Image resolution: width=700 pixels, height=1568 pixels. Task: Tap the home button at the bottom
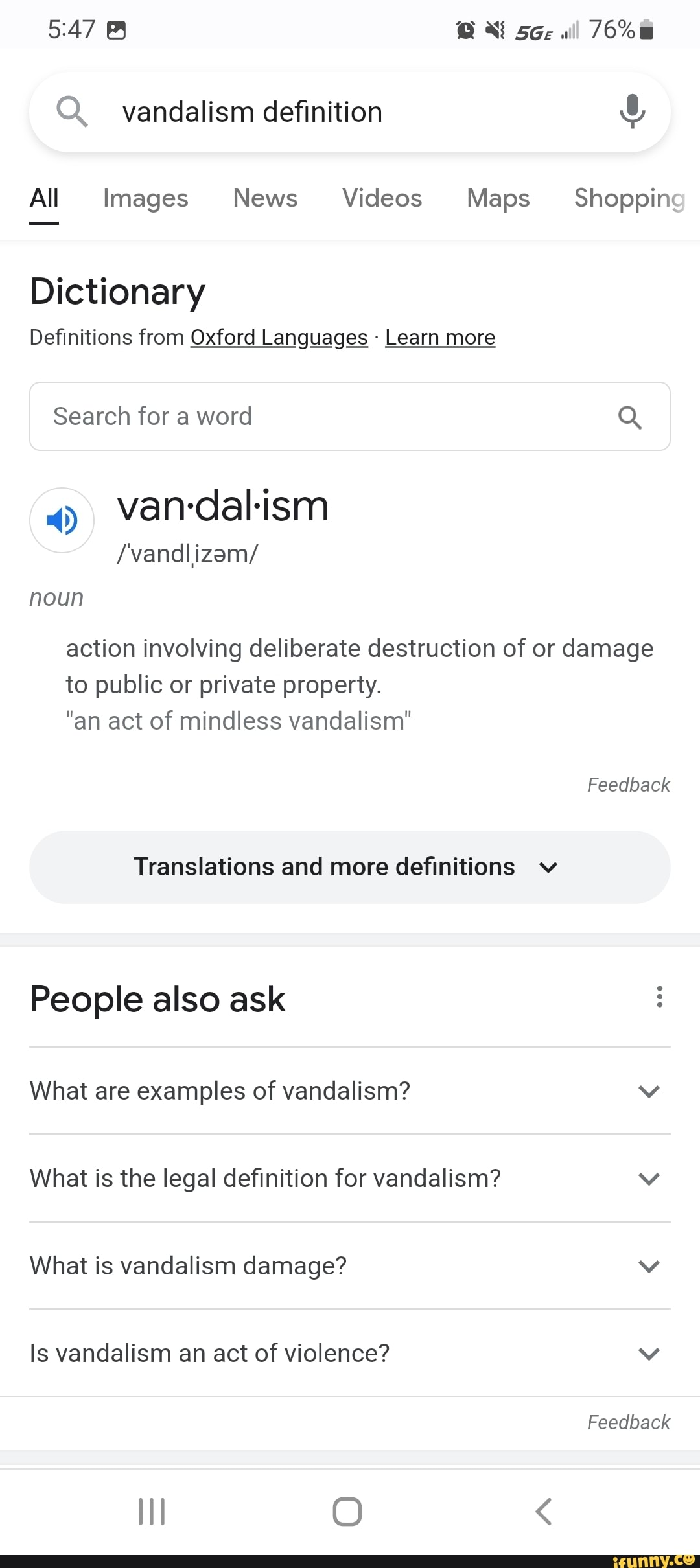347,1512
